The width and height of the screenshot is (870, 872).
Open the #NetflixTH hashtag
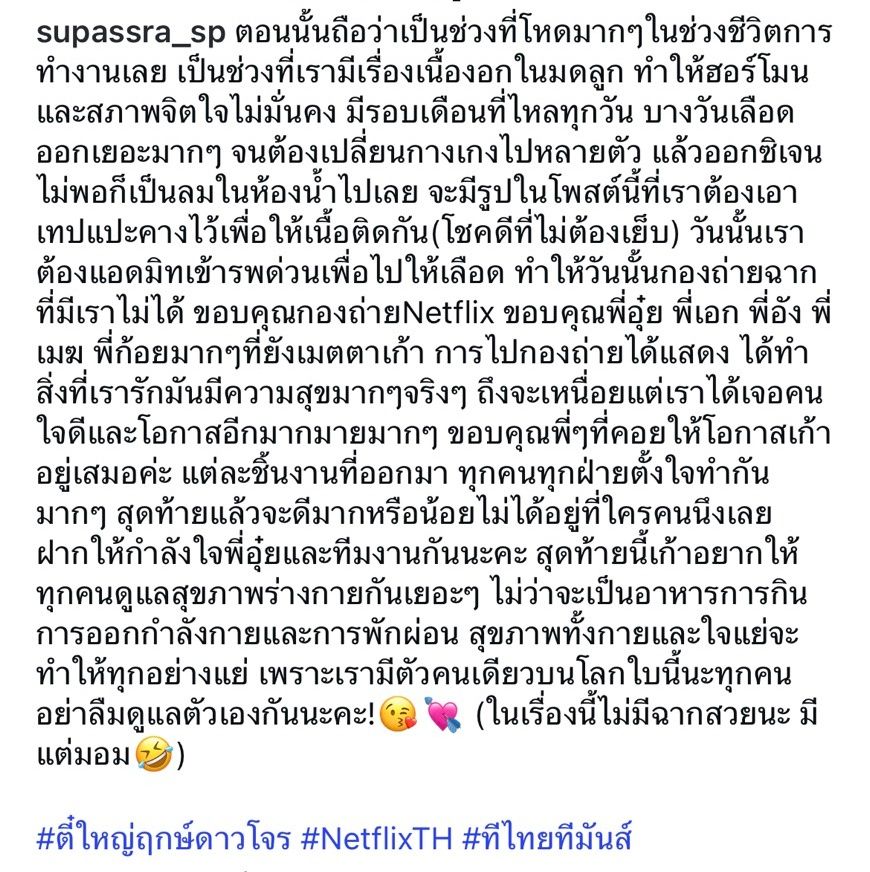pos(377,836)
